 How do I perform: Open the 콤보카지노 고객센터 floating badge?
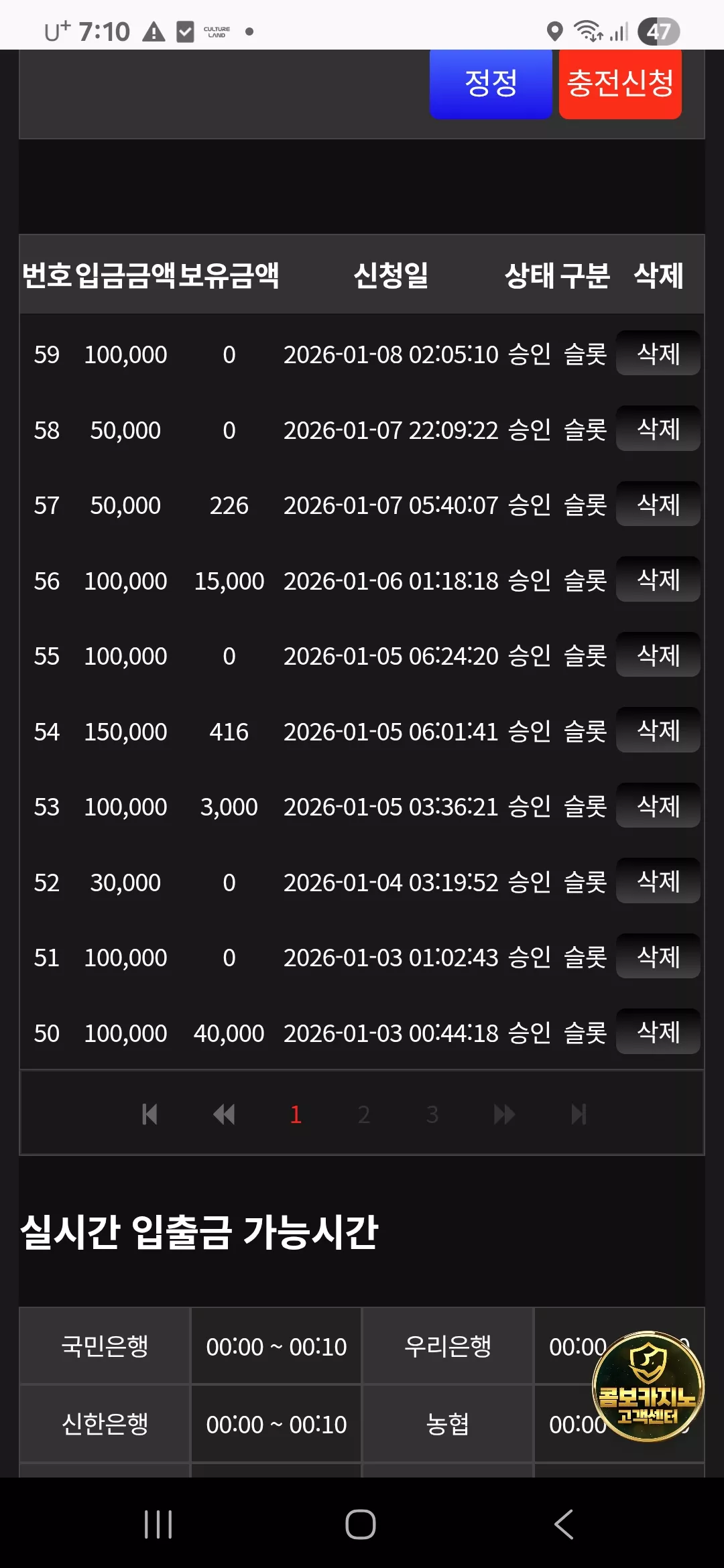[648, 1386]
